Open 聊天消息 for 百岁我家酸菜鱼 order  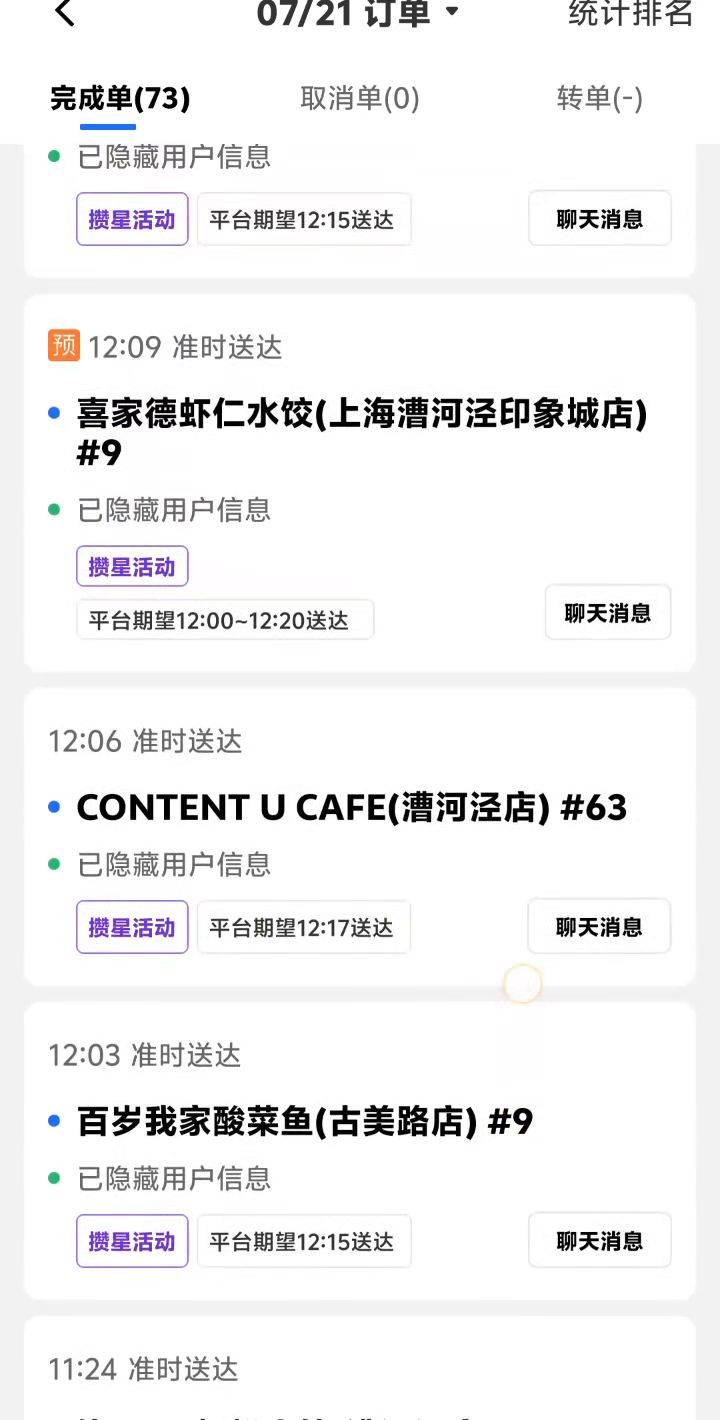[599, 1240]
